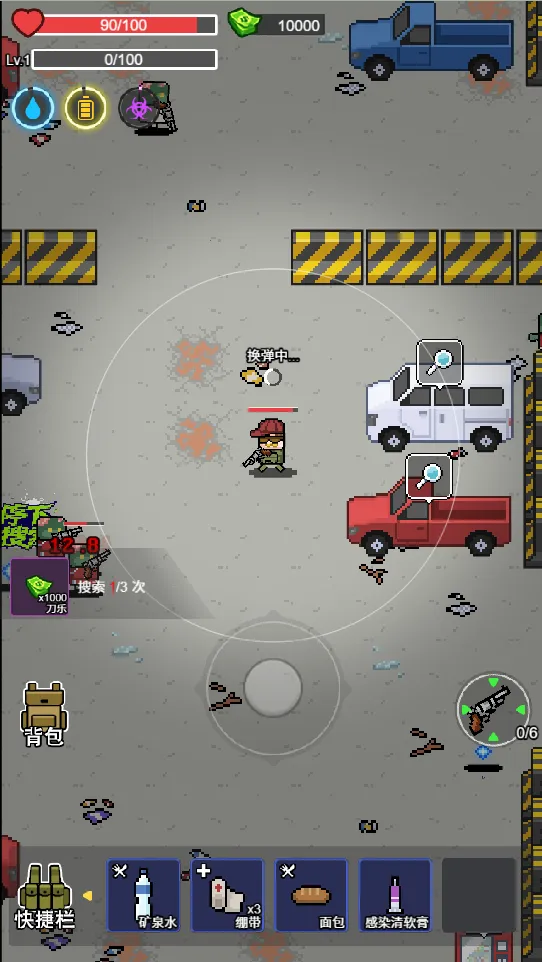Open the 快捷栏 quick bar
Image resolution: width=542 pixels, height=962 pixels.
[x=44, y=896]
